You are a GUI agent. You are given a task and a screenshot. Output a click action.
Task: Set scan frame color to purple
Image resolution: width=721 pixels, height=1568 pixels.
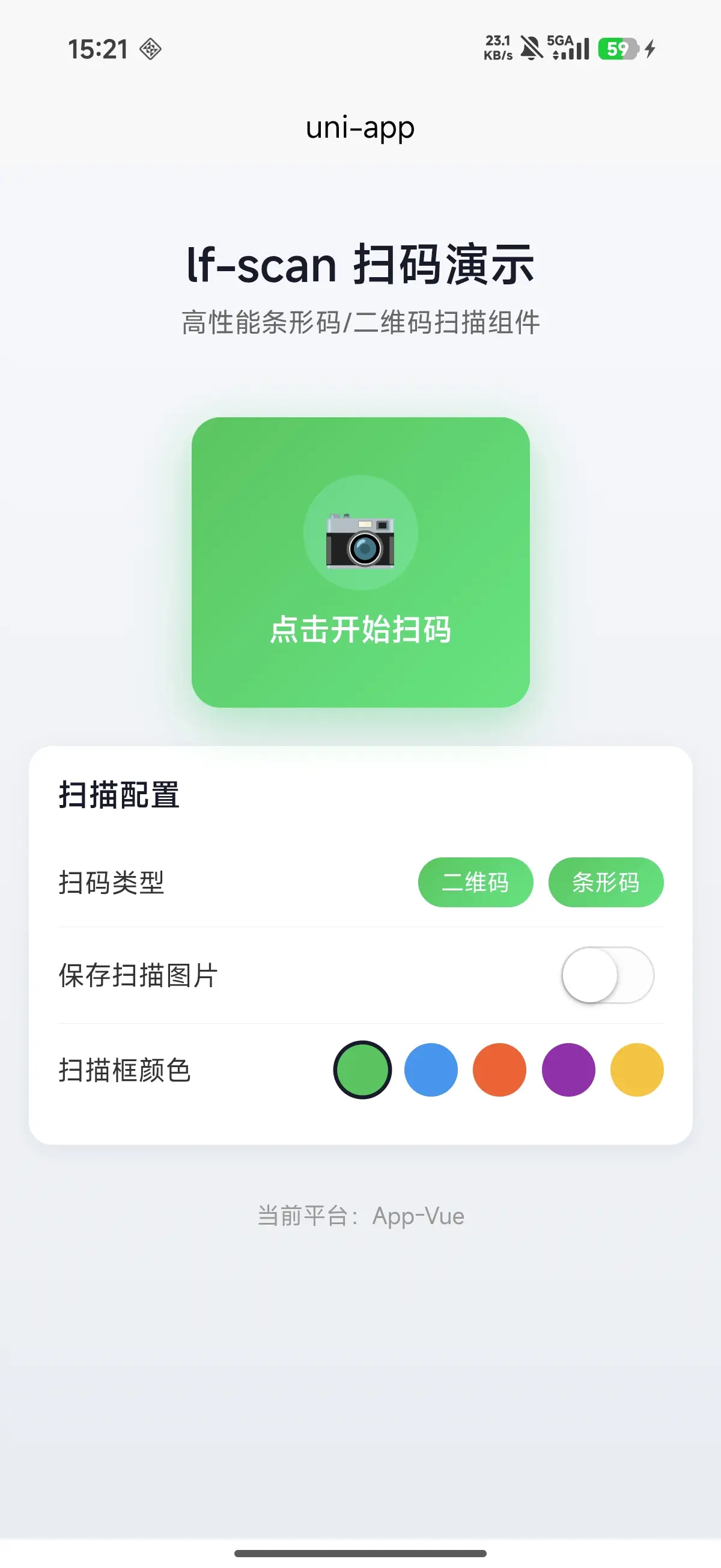click(x=568, y=1070)
